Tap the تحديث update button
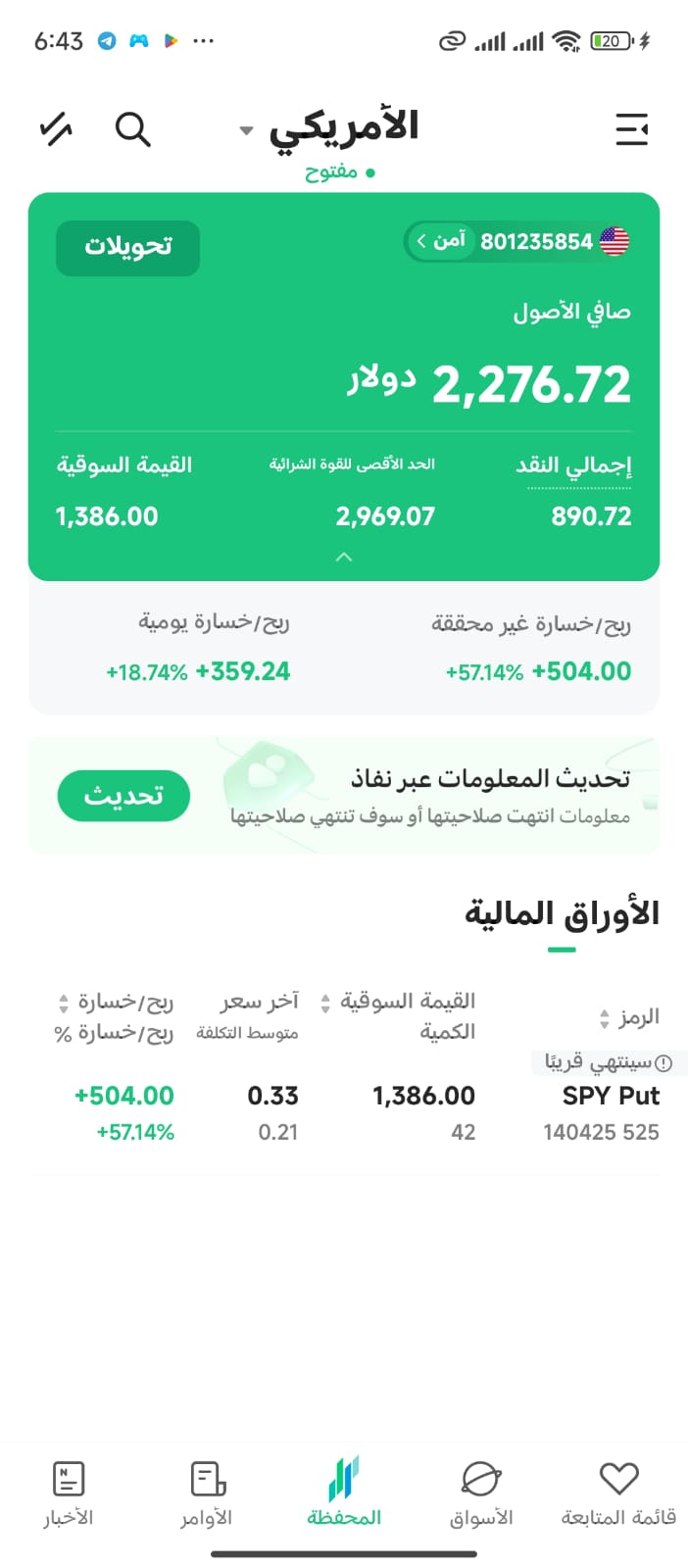Viewport: 688px width, 1568px height. [123, 796]
